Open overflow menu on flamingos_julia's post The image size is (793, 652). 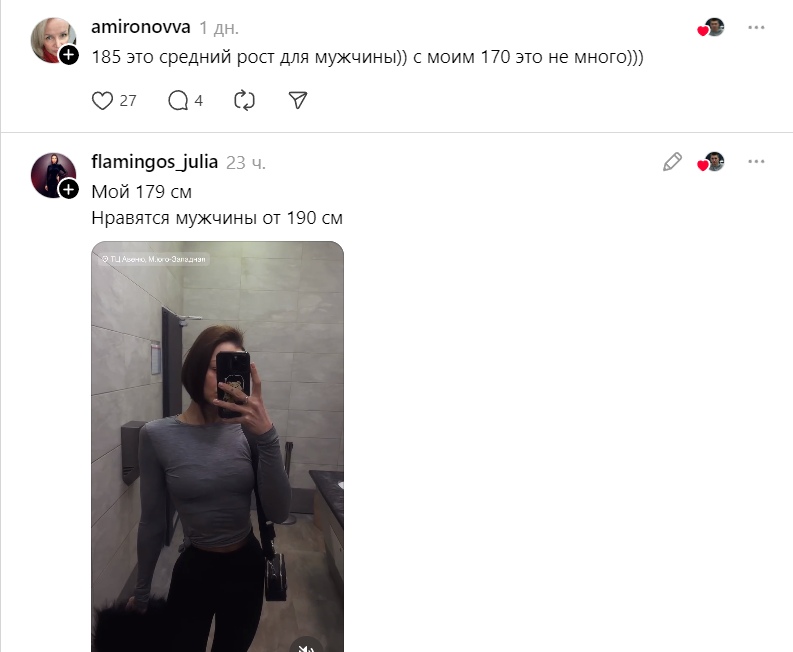(x=756, y=162)
